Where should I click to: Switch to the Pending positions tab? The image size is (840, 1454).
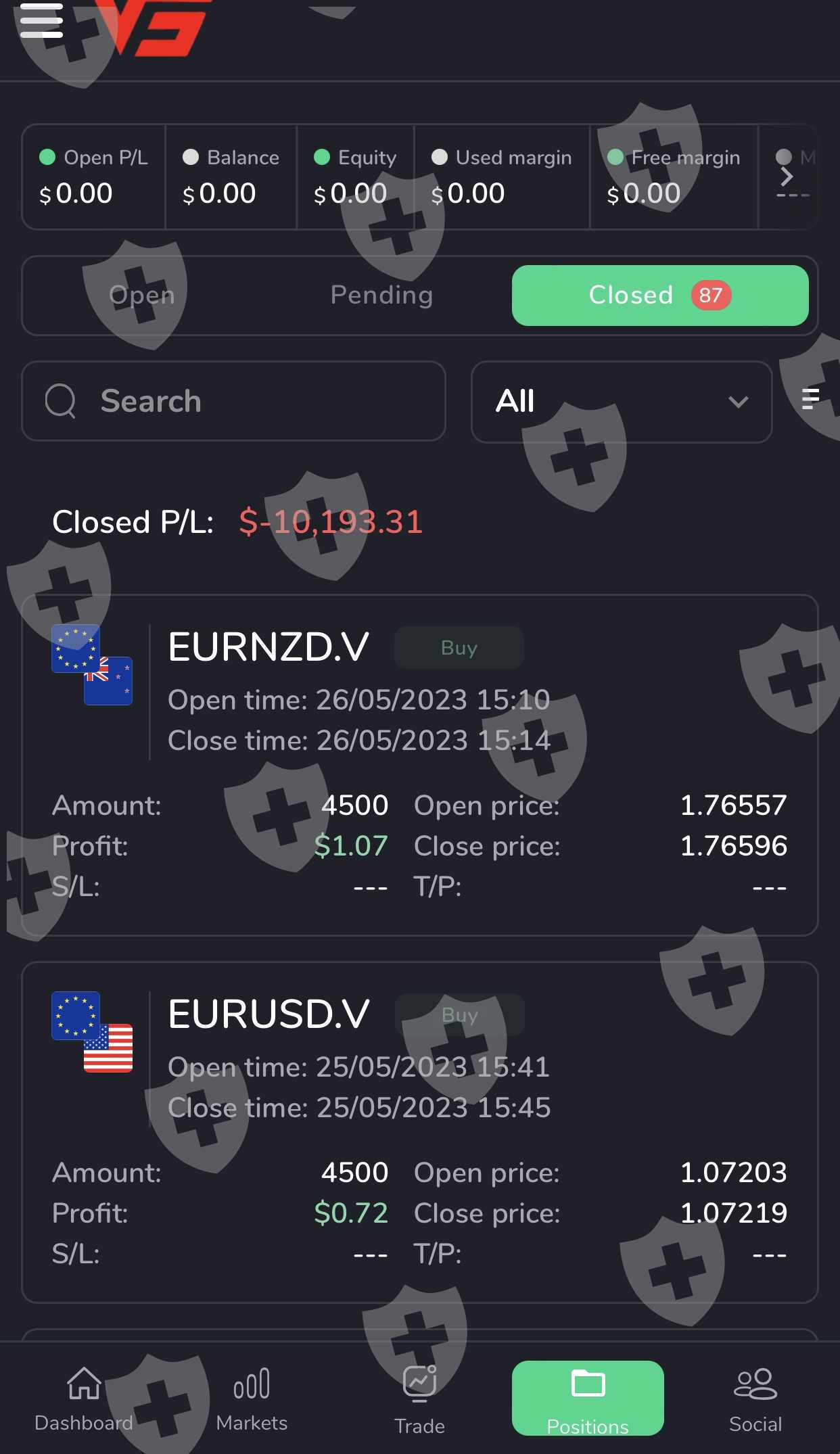[381, 296]
